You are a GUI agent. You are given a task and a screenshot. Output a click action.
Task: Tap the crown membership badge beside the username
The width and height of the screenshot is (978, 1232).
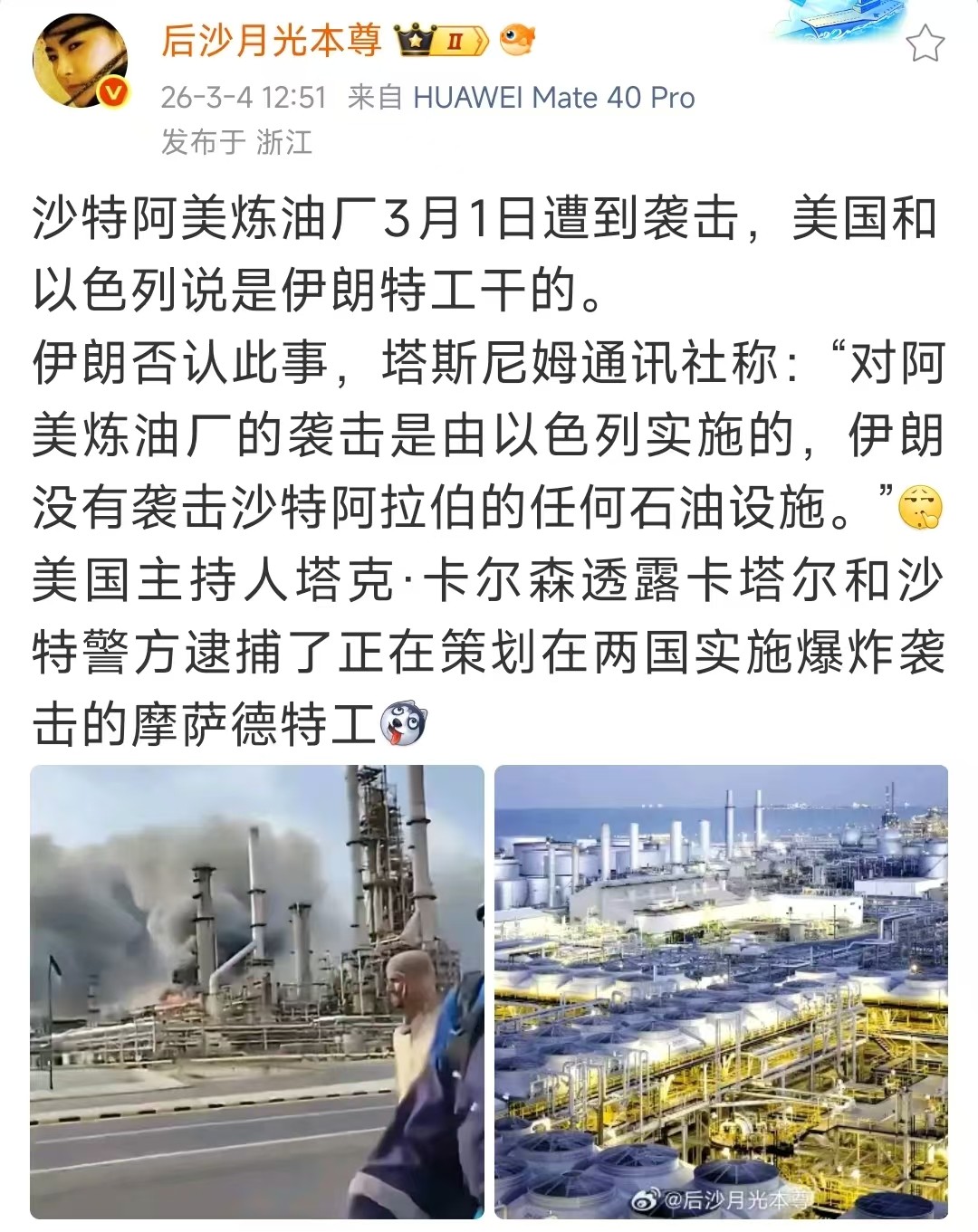442,41
